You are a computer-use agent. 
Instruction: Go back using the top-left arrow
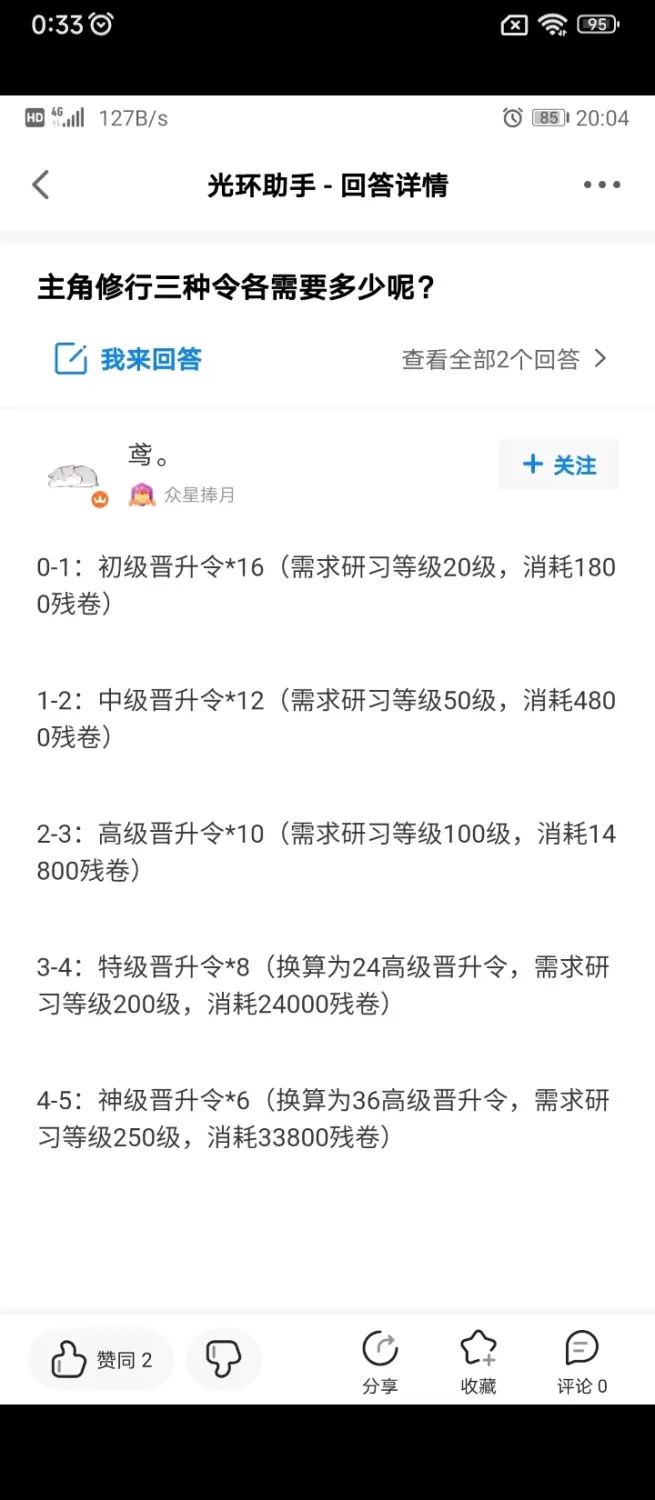point(41,185)
